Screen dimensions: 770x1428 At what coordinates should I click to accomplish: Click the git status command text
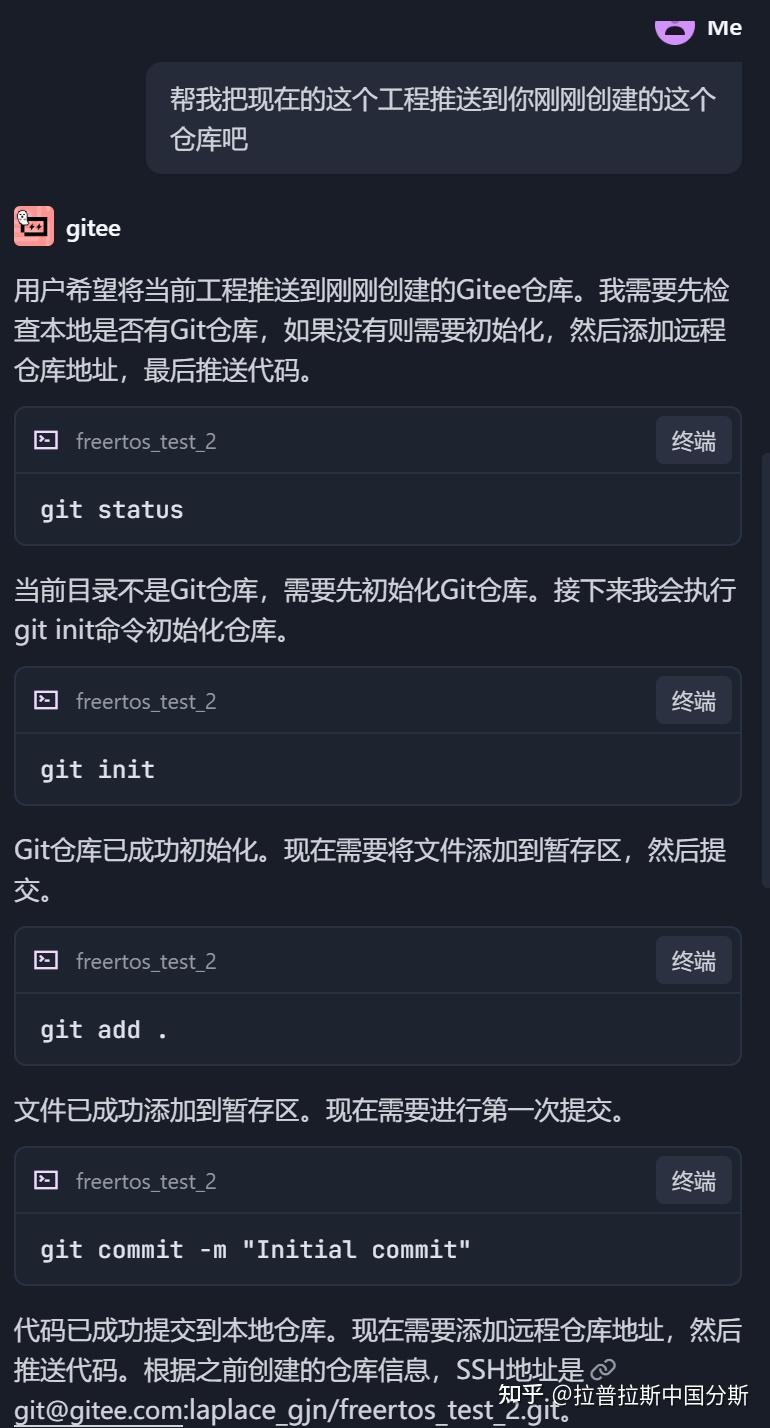coord(111,509)
